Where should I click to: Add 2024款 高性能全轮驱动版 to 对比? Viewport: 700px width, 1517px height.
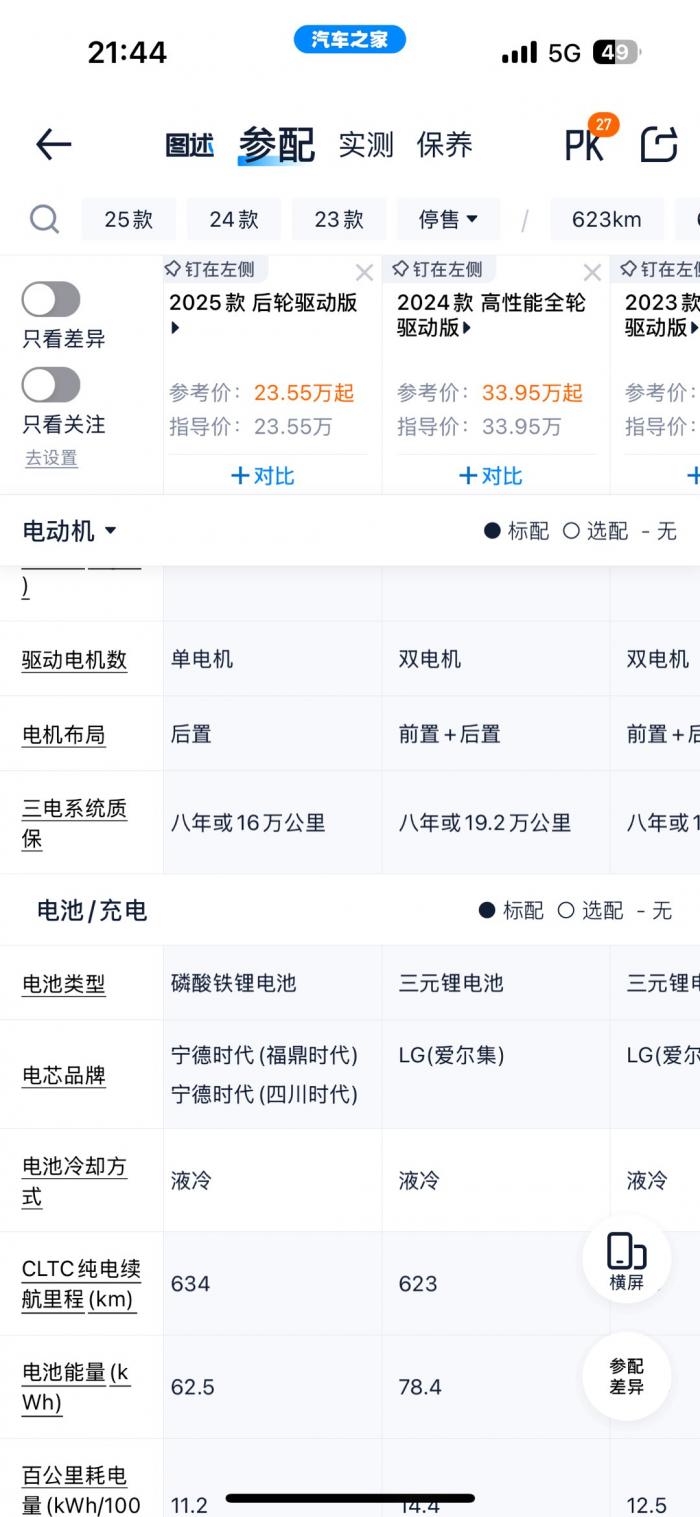click(x=490, y=476)
